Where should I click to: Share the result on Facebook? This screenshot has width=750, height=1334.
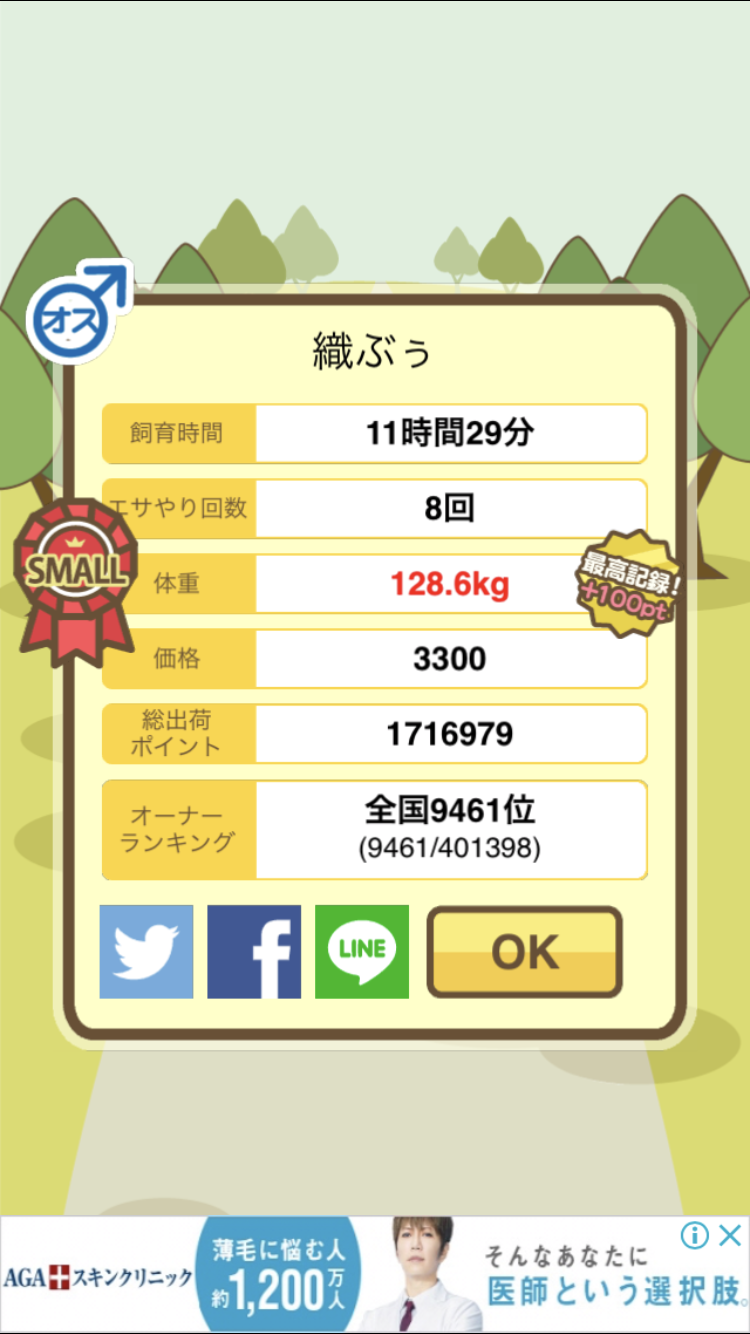point(254,952)
